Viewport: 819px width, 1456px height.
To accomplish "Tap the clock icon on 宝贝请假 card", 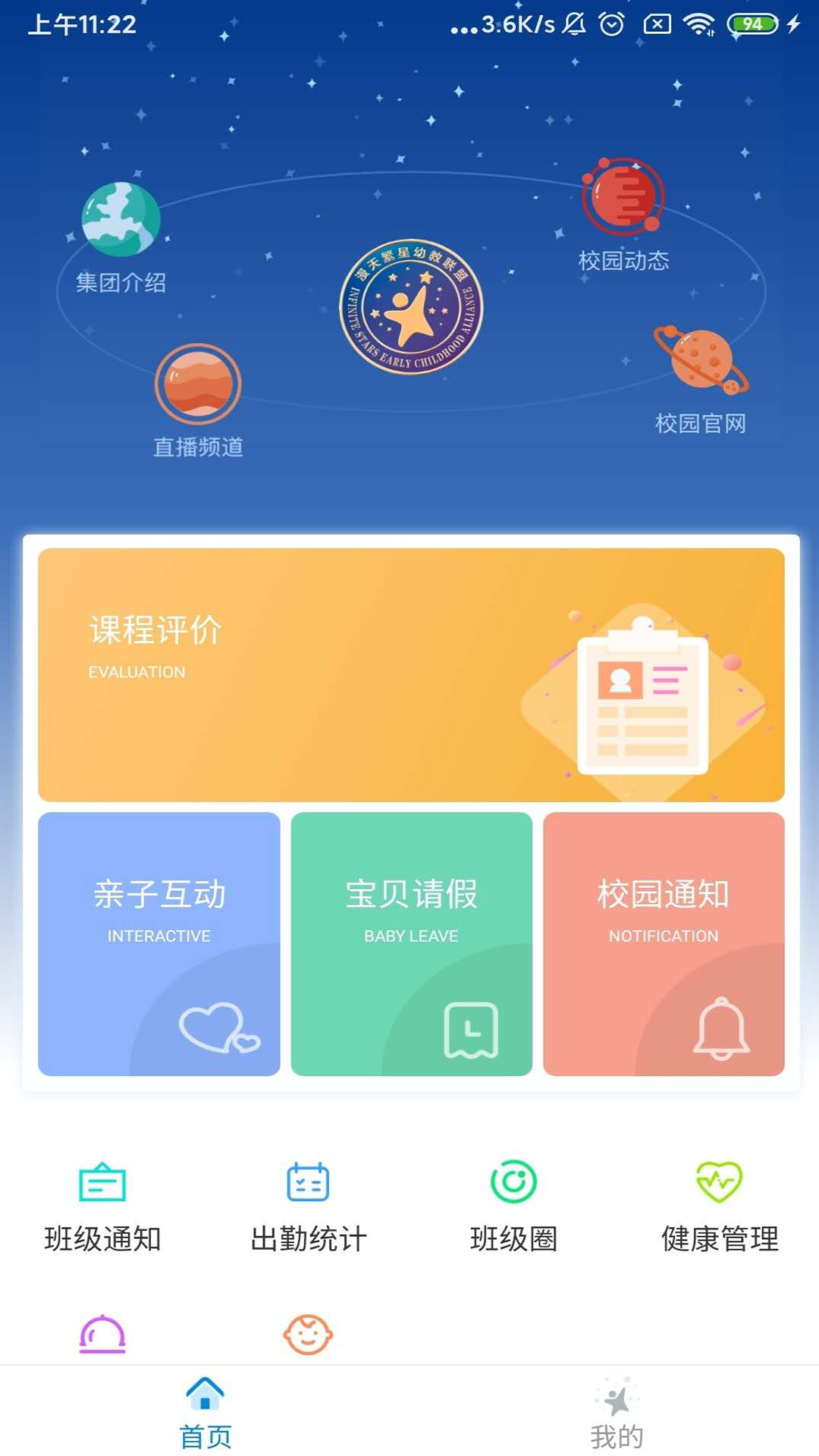I will pos(469,1029).
